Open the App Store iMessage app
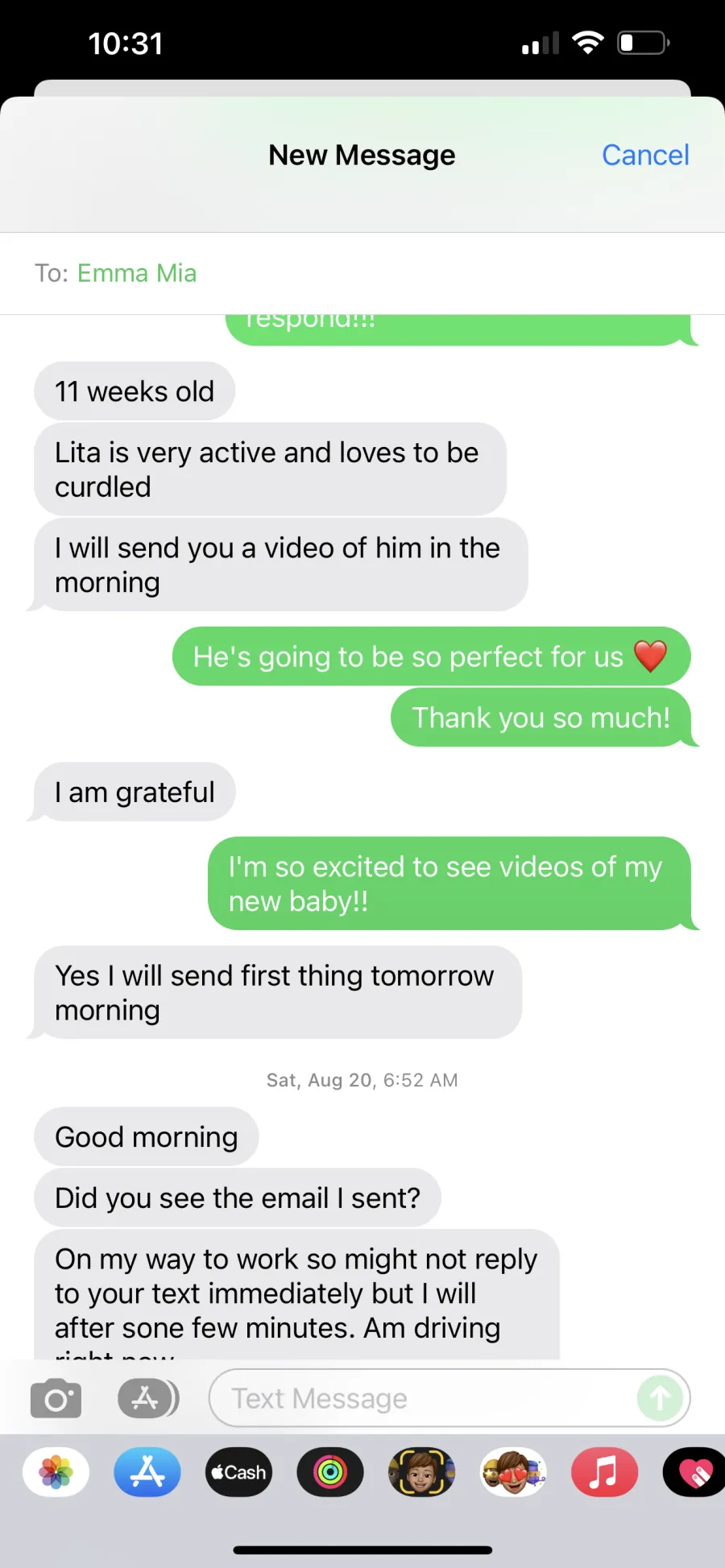Screen dimensions: 725x1568 147,1472
